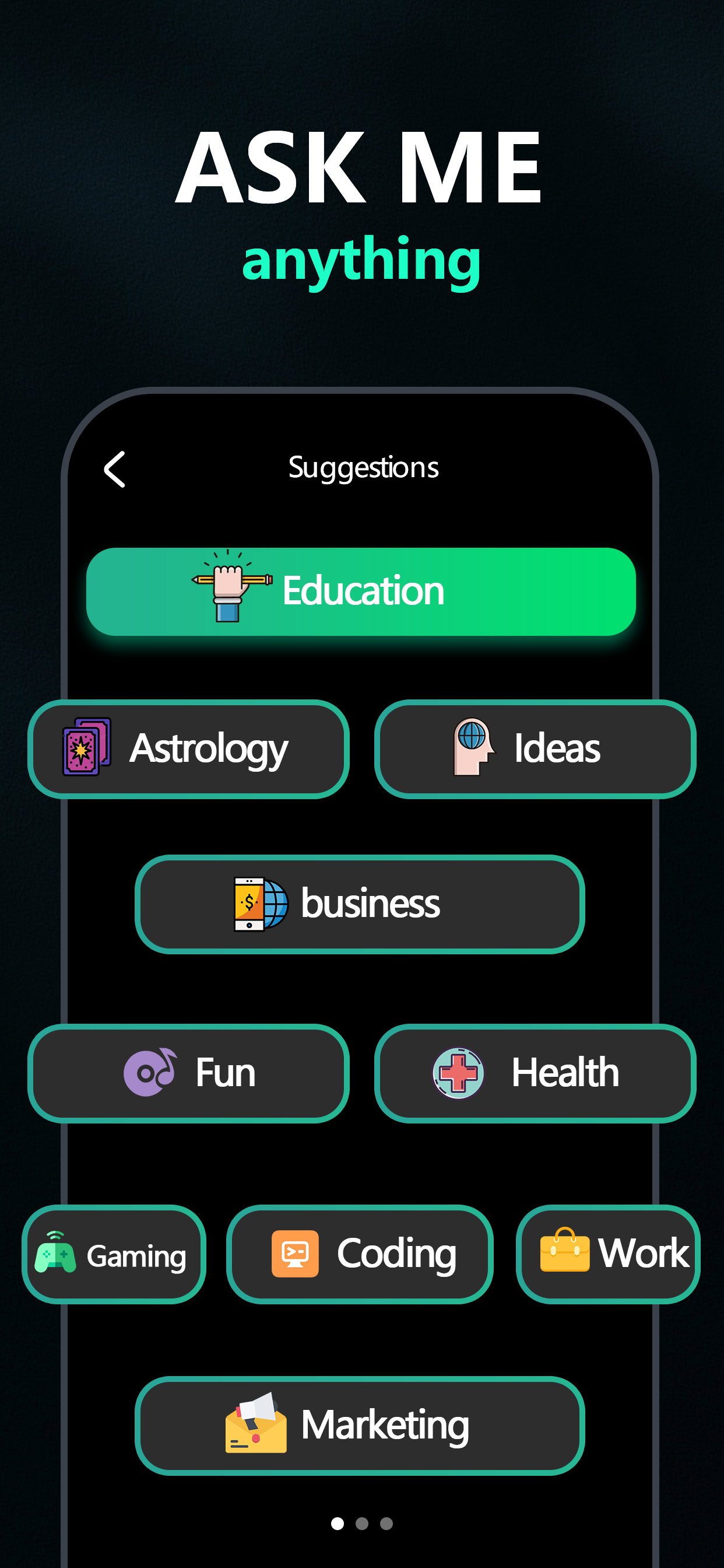Select the third page indicator dot
The width and height of the screenshot is (724, 1568).
pos(386,1523)
